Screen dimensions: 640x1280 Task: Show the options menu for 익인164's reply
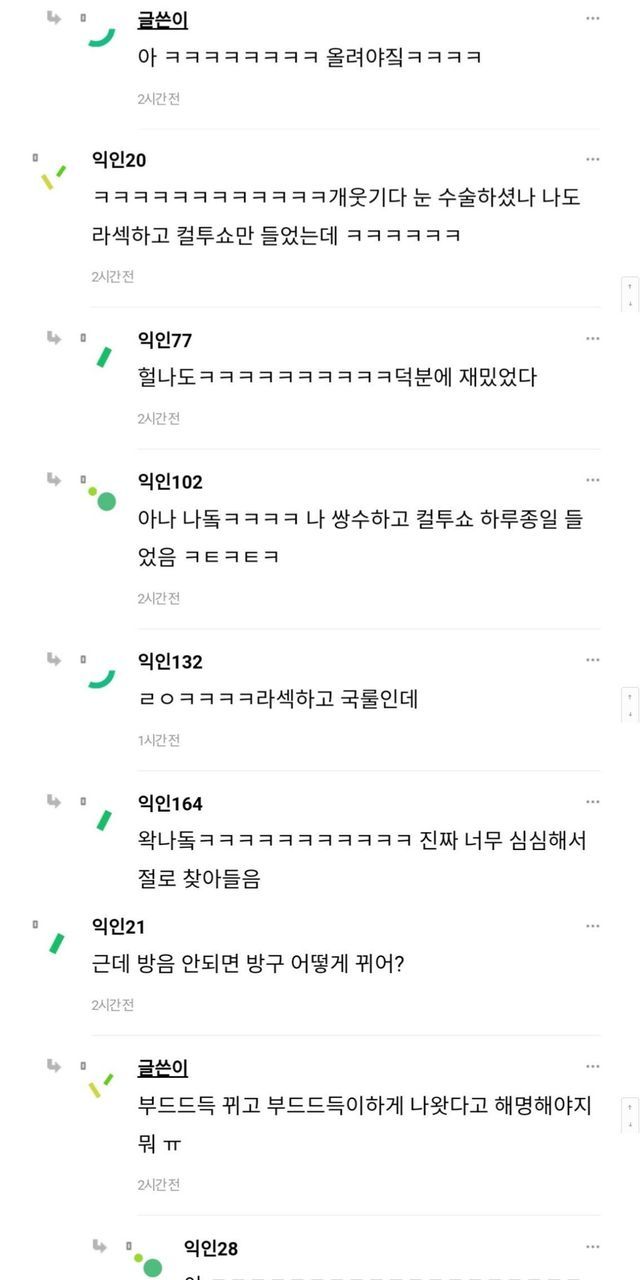tap(593, 802)
